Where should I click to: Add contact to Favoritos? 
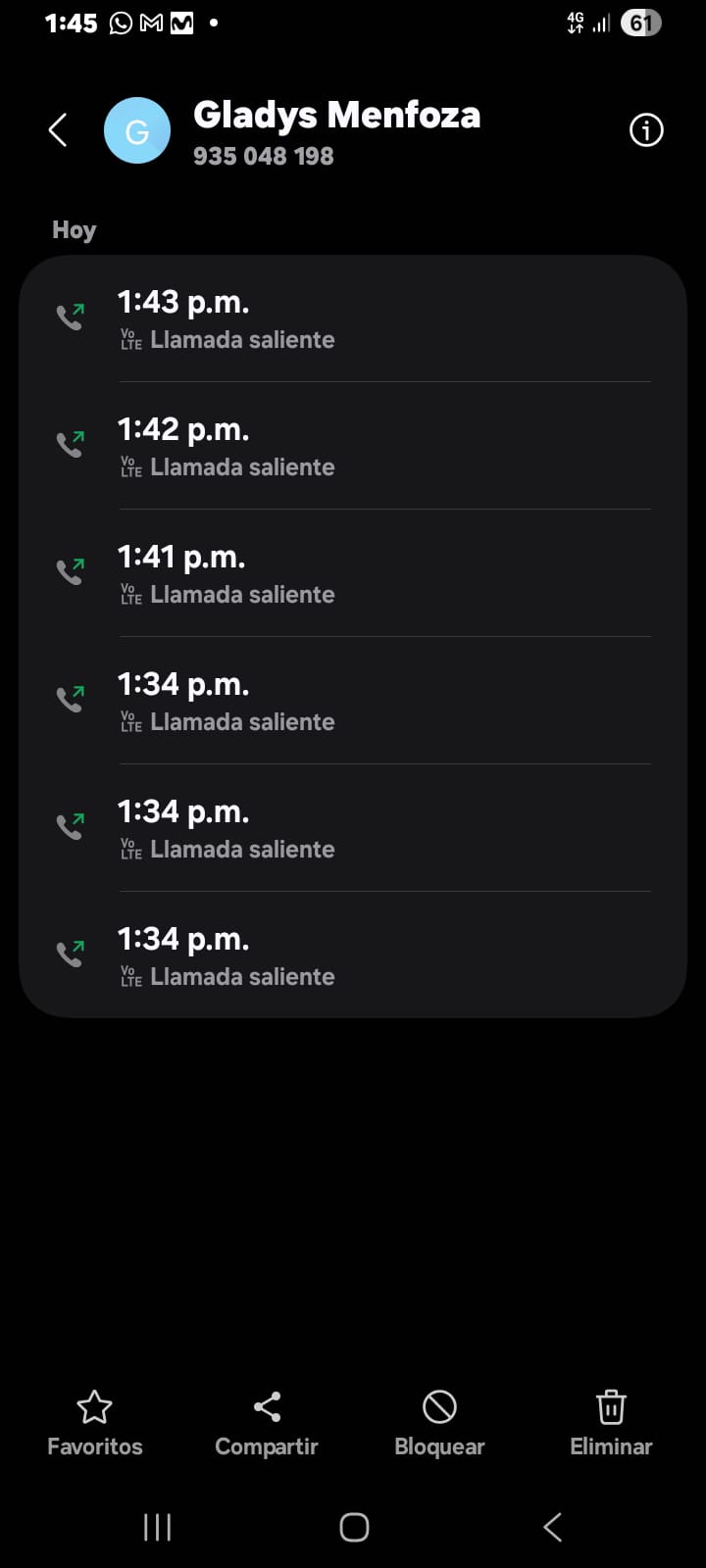pos(95,1423)
